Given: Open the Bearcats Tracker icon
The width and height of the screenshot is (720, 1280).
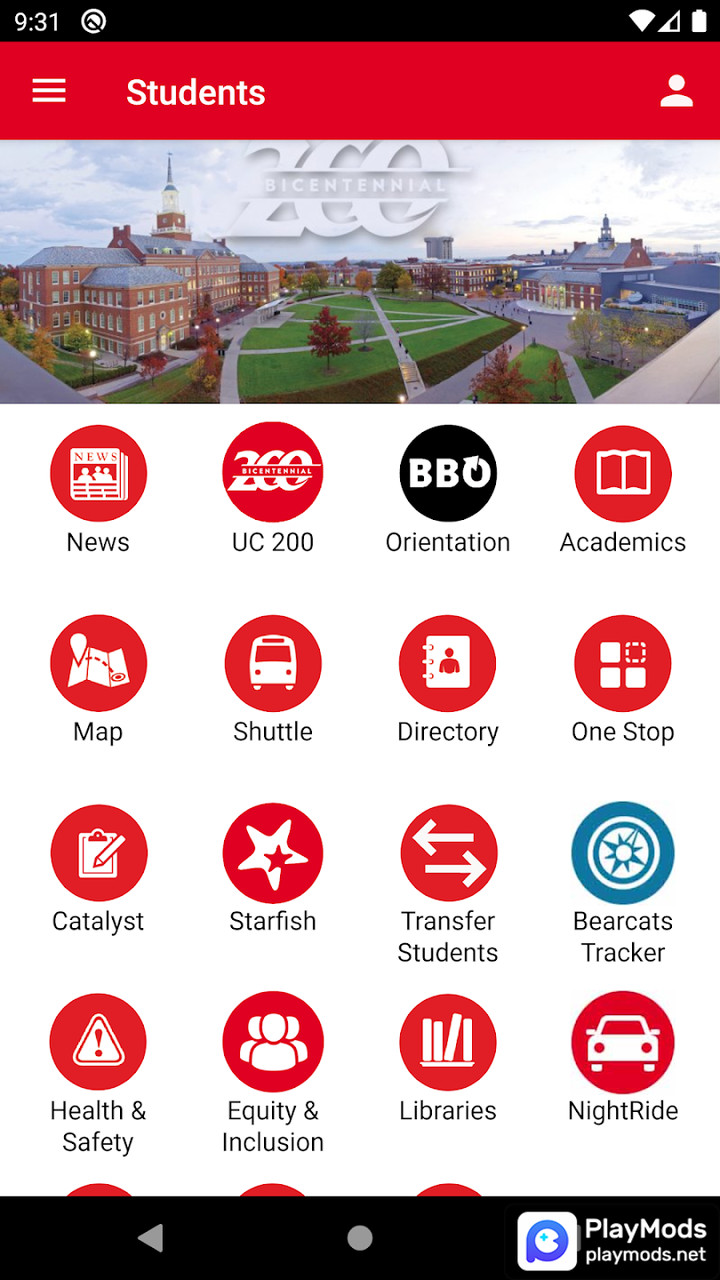Looking at the screenshot, I should [623, 852].
